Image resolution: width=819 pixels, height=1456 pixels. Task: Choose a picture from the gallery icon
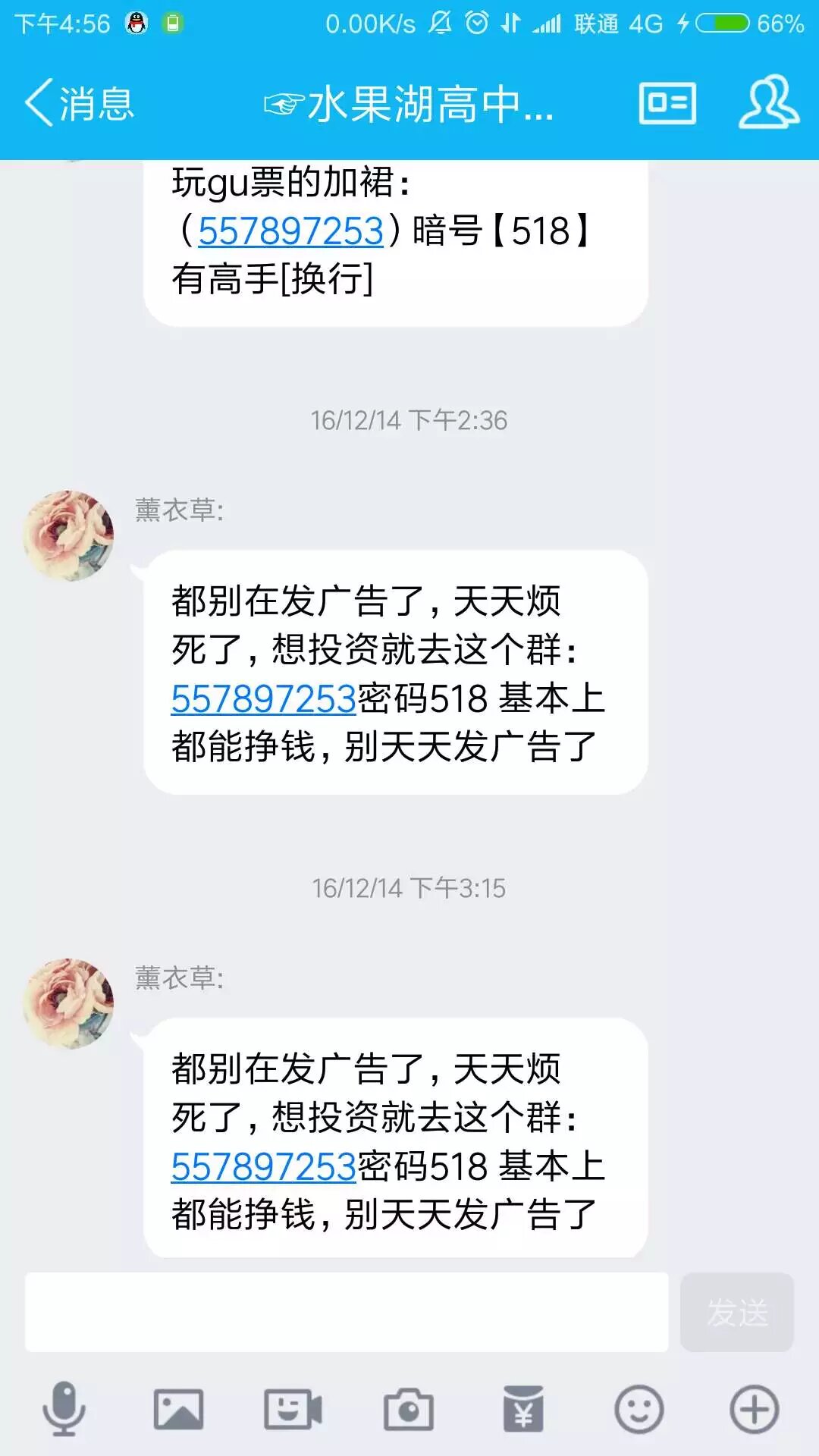(178, 1409)
